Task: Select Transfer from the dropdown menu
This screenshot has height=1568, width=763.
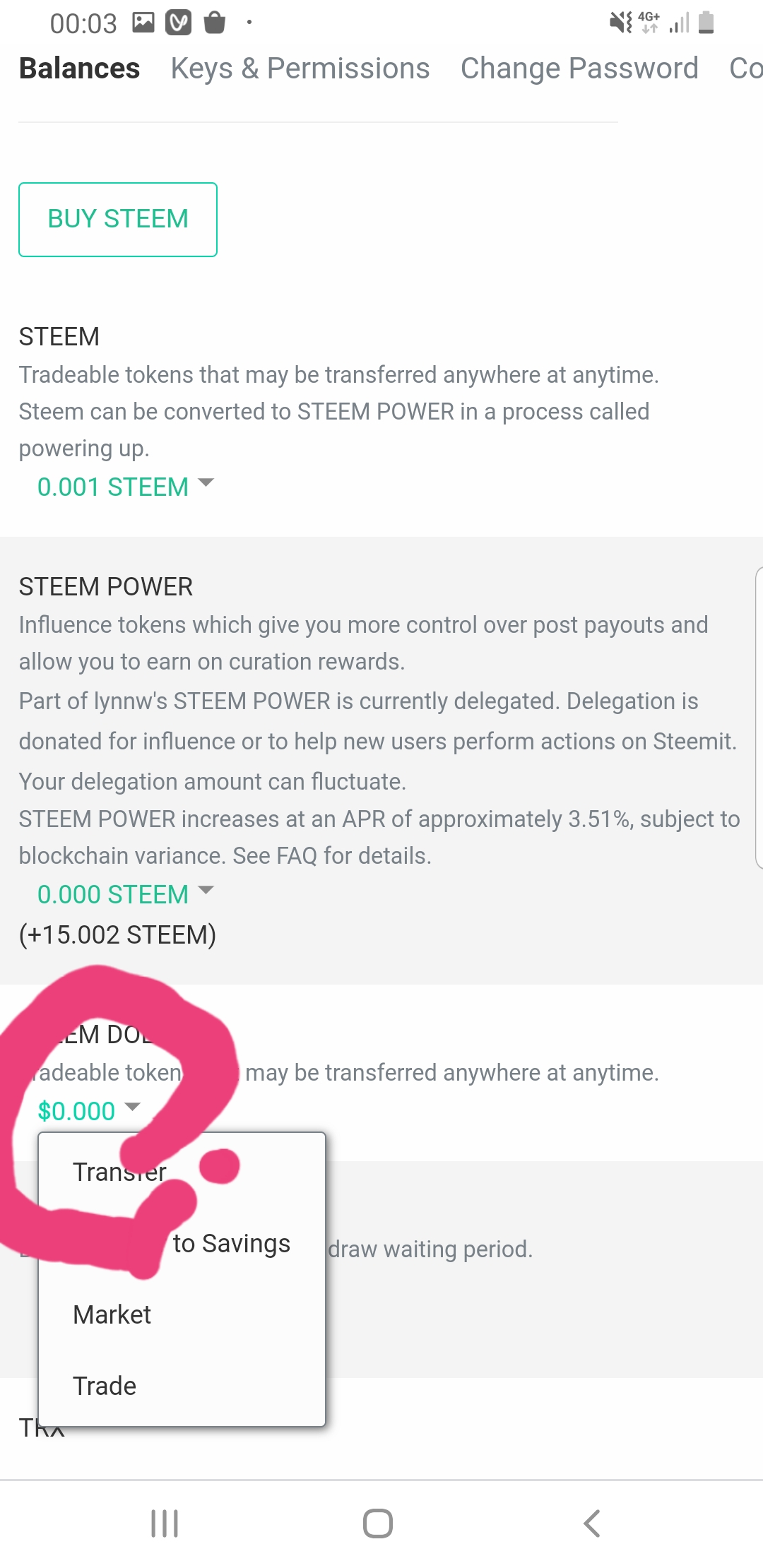Action: (x=119, y=1172)
